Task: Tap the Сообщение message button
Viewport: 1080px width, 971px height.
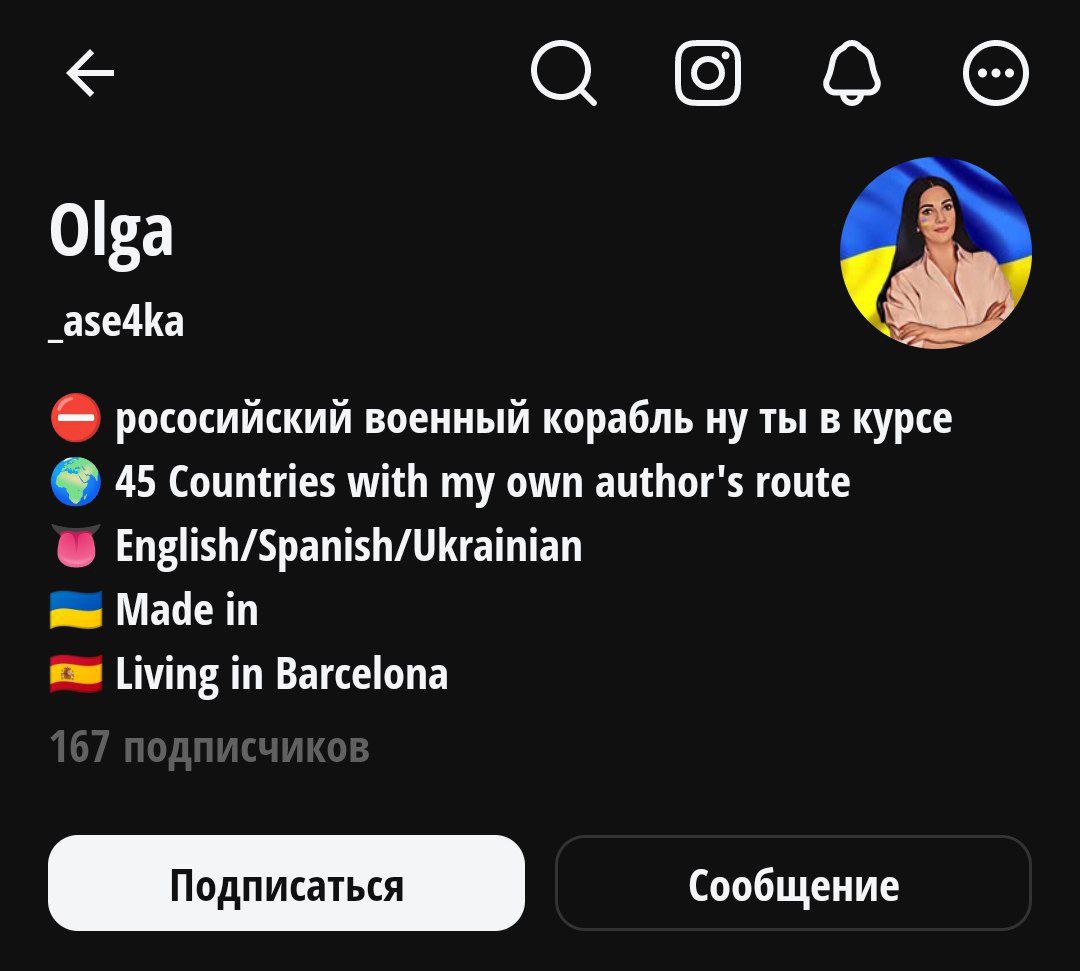Action: [793, 884]
